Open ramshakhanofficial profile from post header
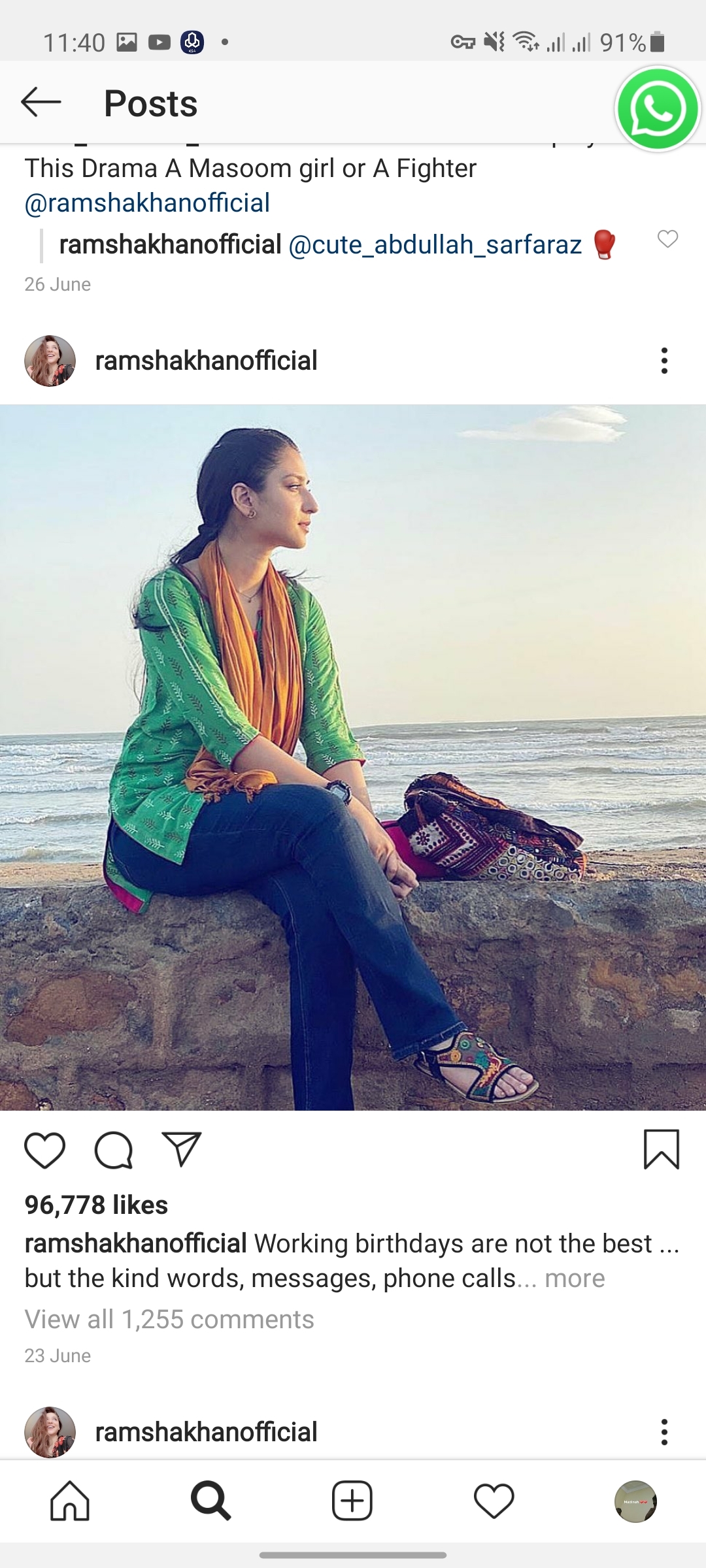This screenshot has width=706, height=1568. click(206, 361)
